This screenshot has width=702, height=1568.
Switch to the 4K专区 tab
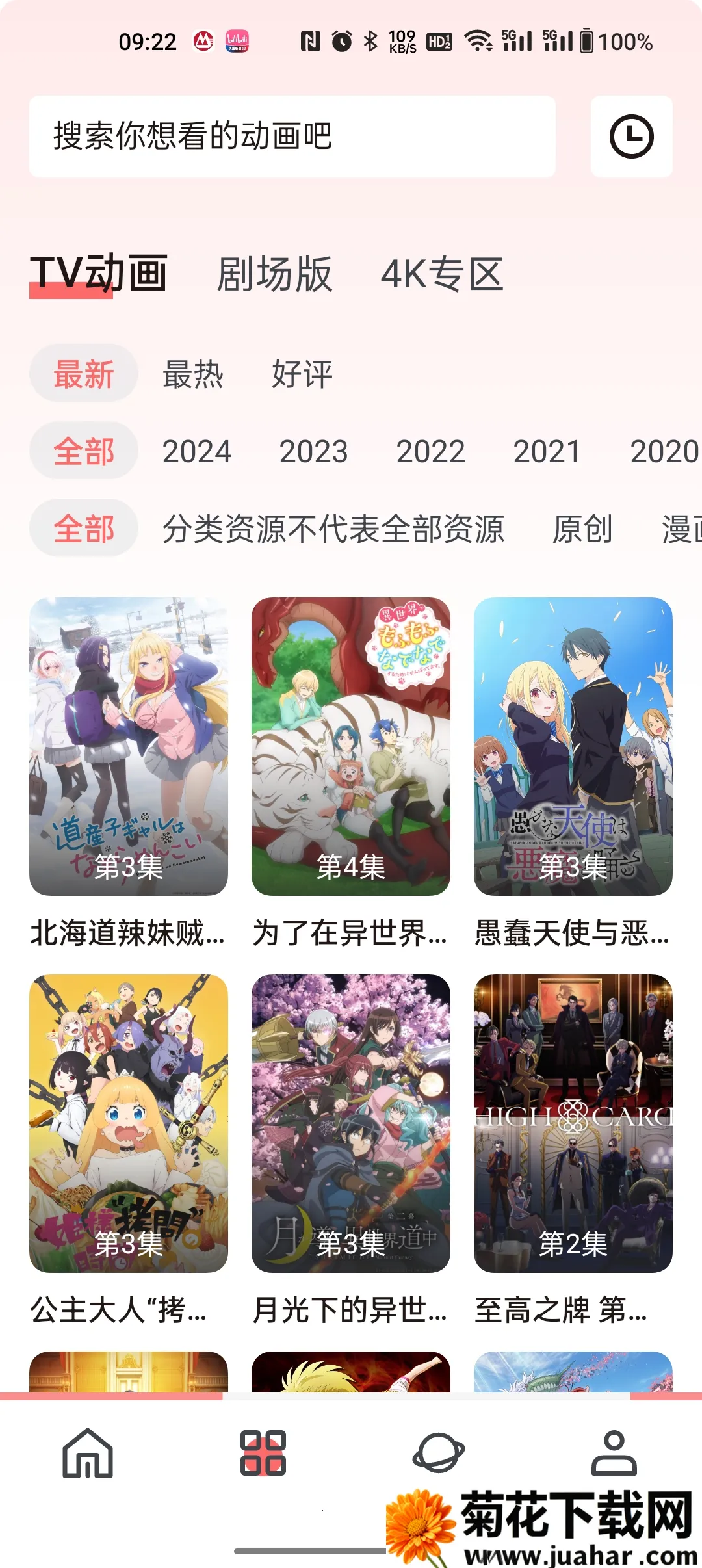tap(442, 274)
